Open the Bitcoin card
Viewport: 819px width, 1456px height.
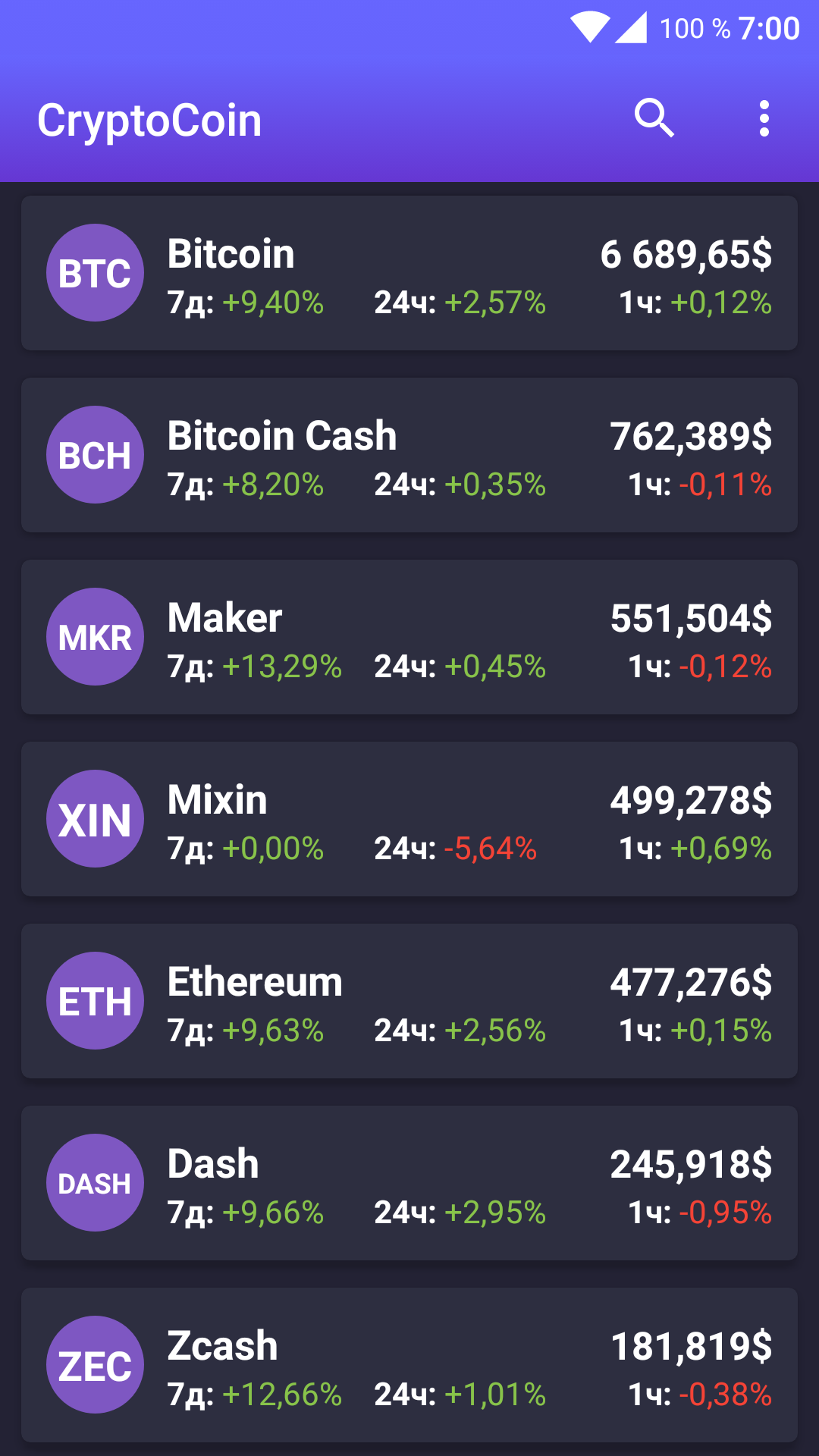[409, 273]
